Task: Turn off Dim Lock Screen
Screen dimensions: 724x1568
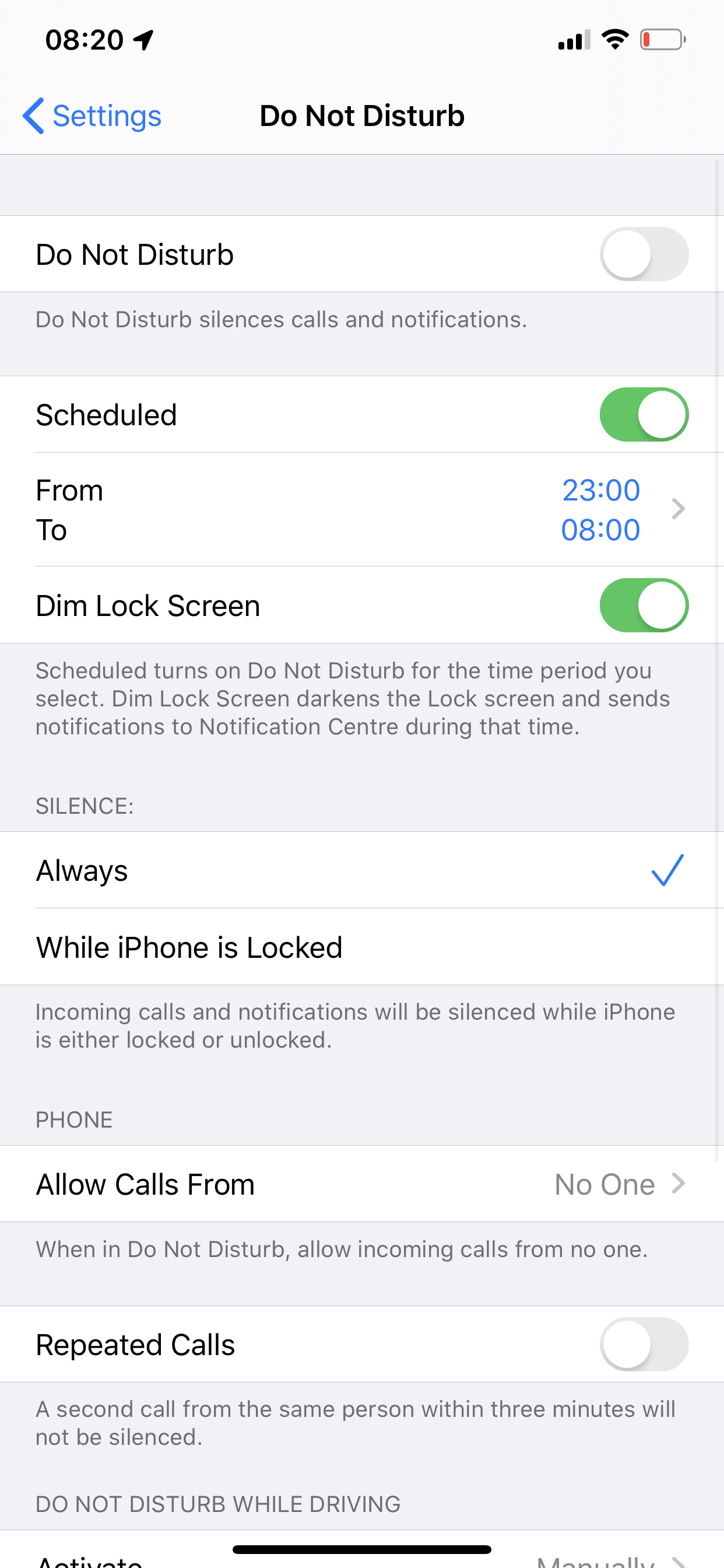Action: tap(644, 605)
